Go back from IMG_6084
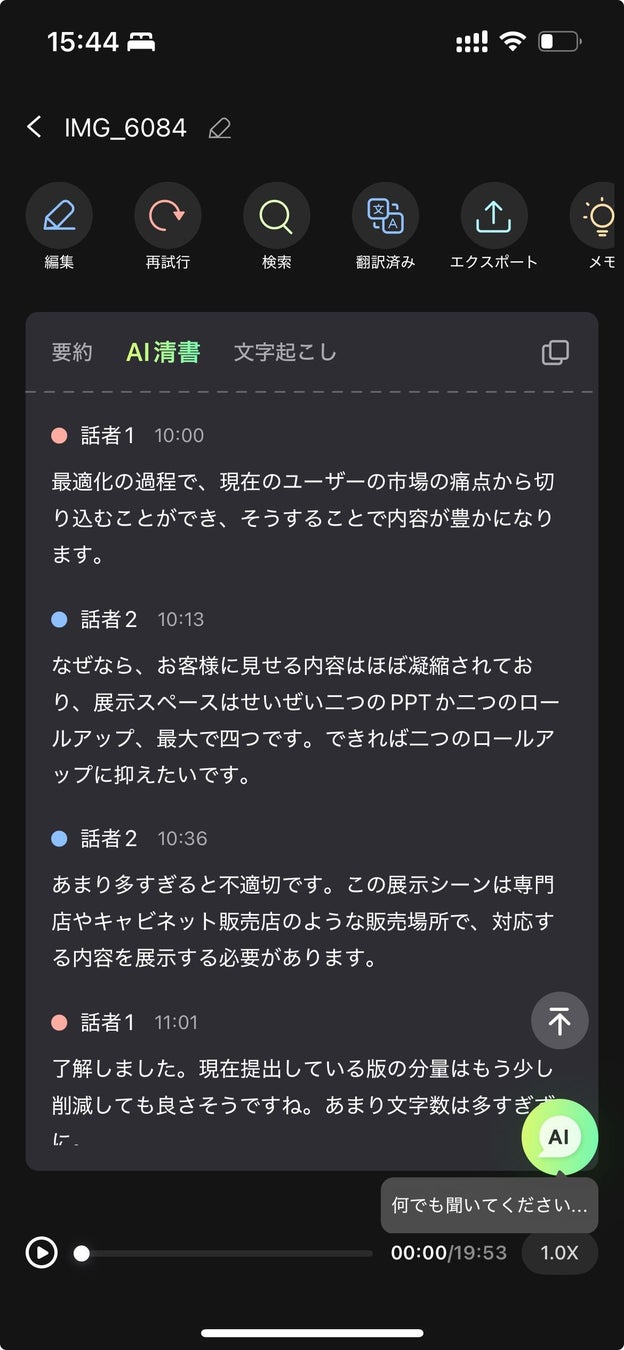Image resolution: width=624 pixels, height=1350 pixels. coord(35,127)
